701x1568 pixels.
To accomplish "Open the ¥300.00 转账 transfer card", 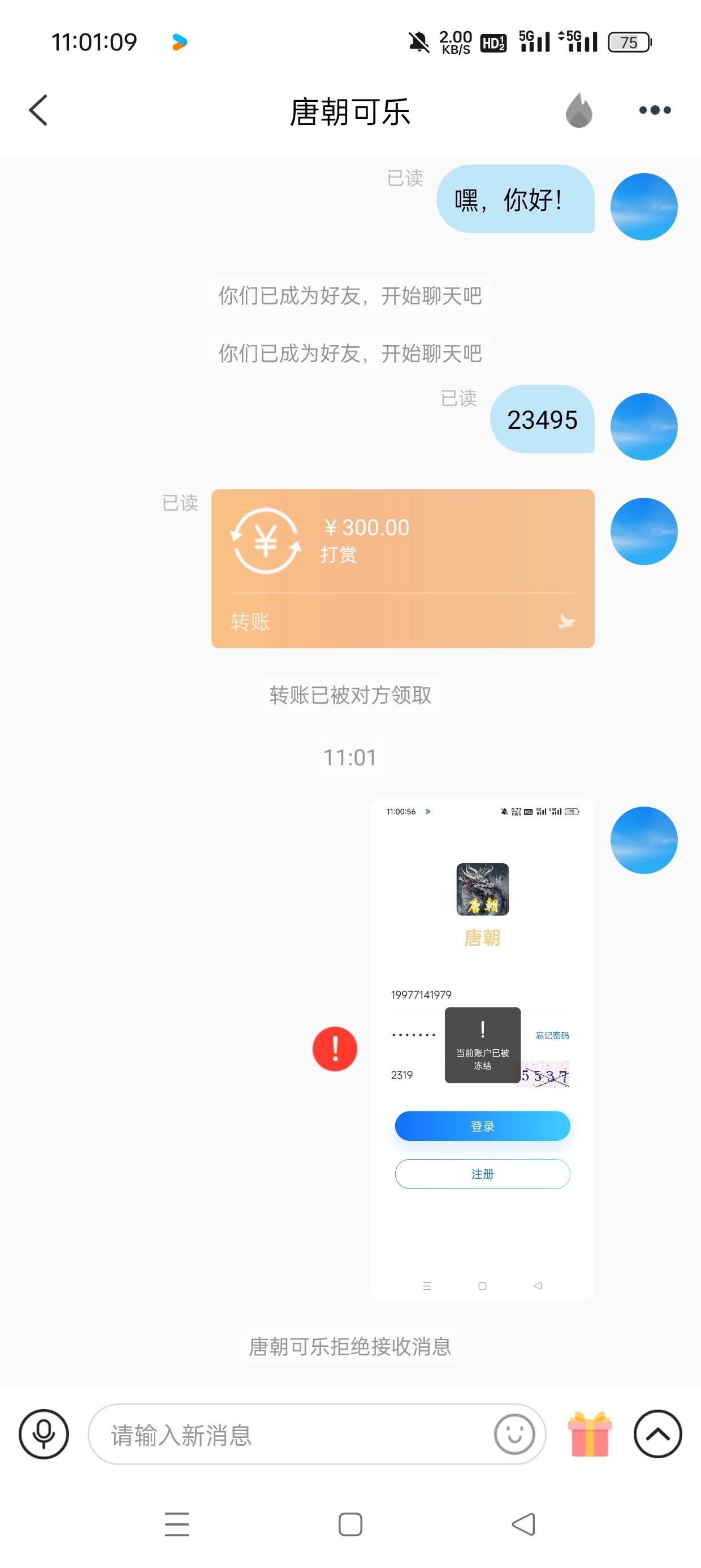I will coord(402,568).
